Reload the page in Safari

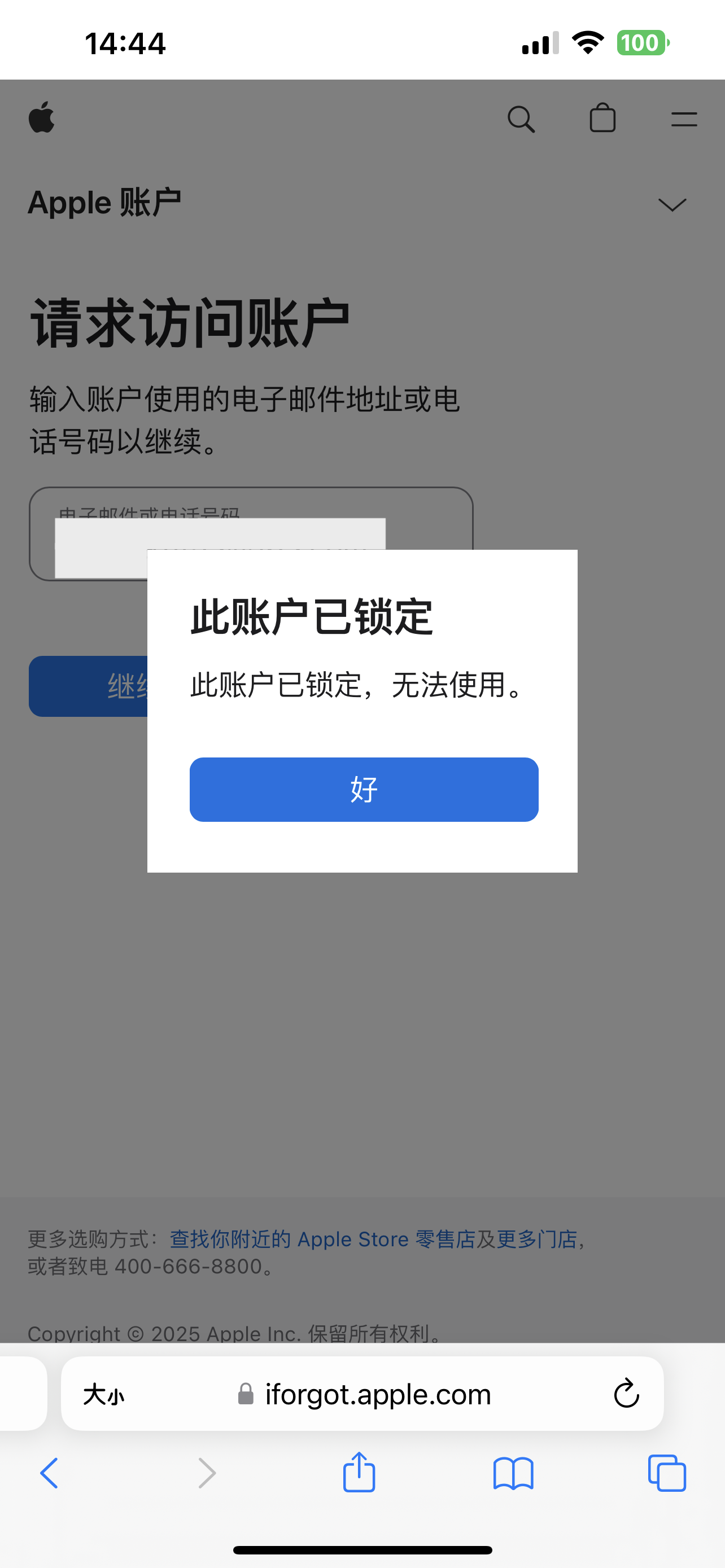tap(626, 1393)
